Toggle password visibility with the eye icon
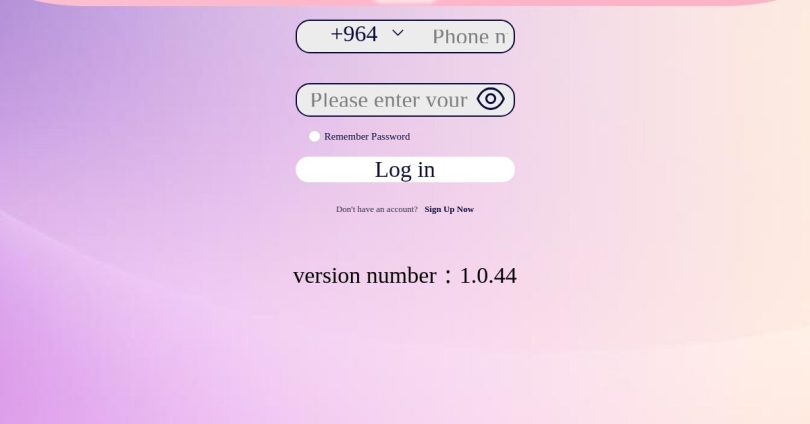This screenshot has height=424, width=810. tap(490, 99)
